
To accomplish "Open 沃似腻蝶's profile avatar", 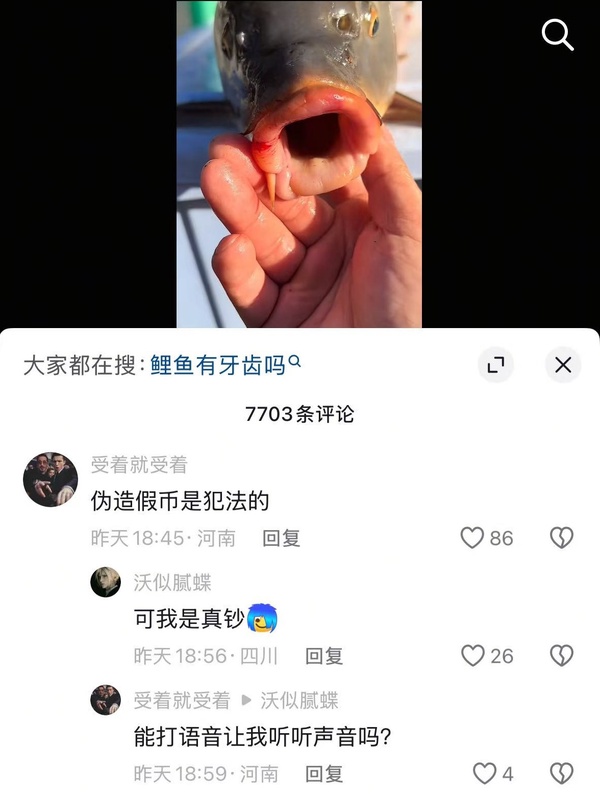I will tap(106, 582).
